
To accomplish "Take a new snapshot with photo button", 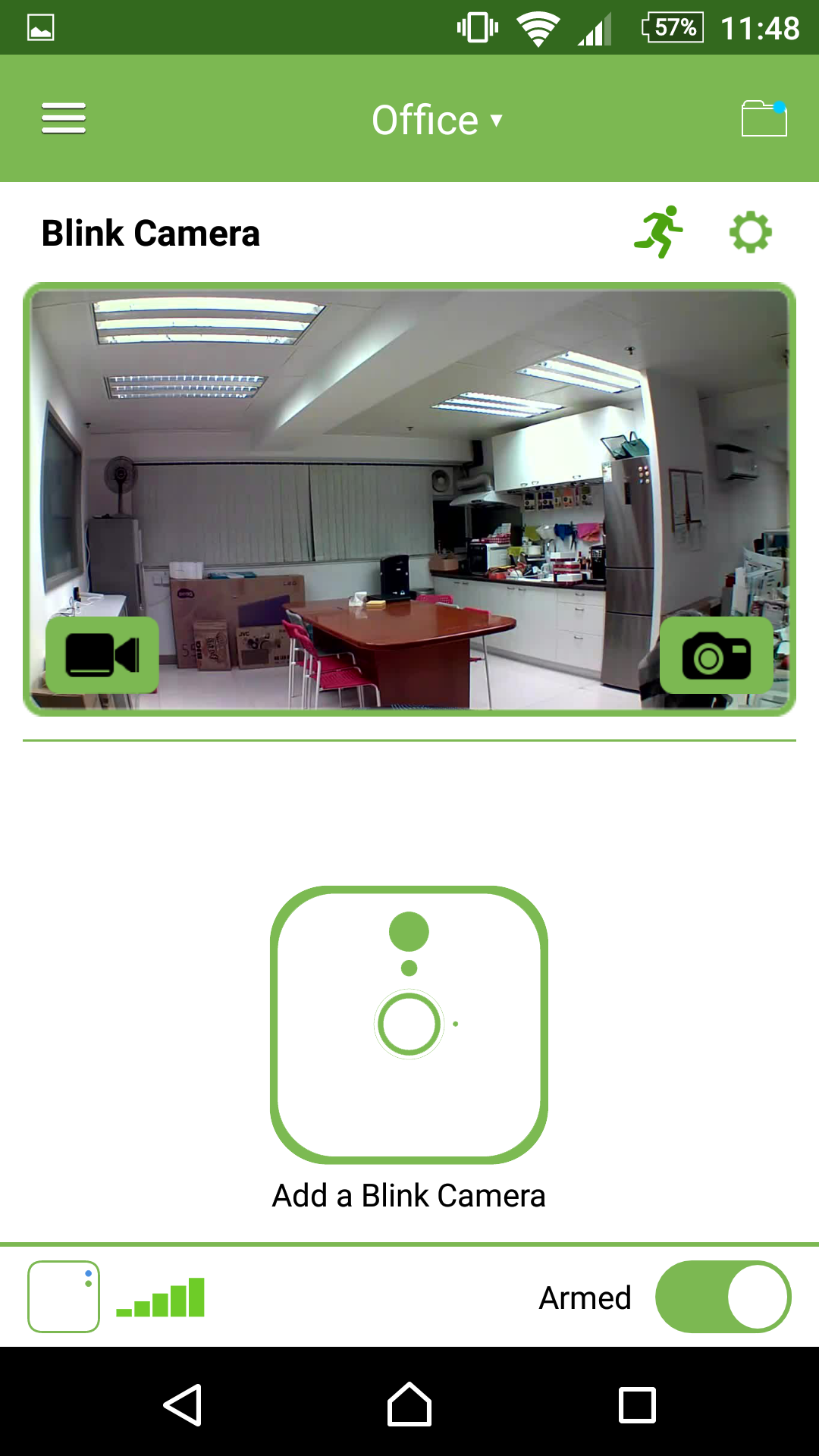I will [x=716, y=656].
